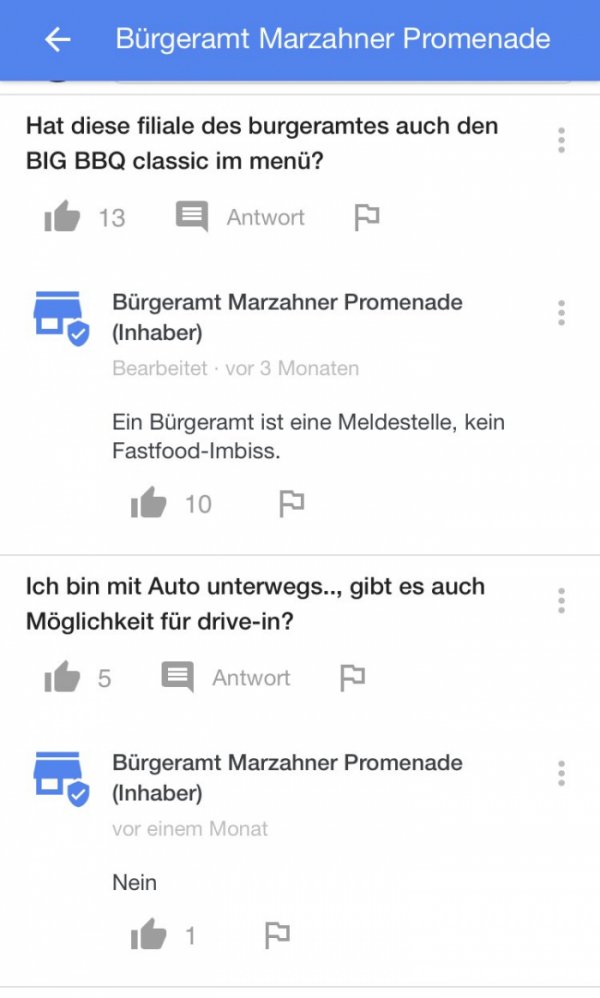Viewport: 600px width, 998px height.
Task: Reply to the drive-in question
Action: 226,678
